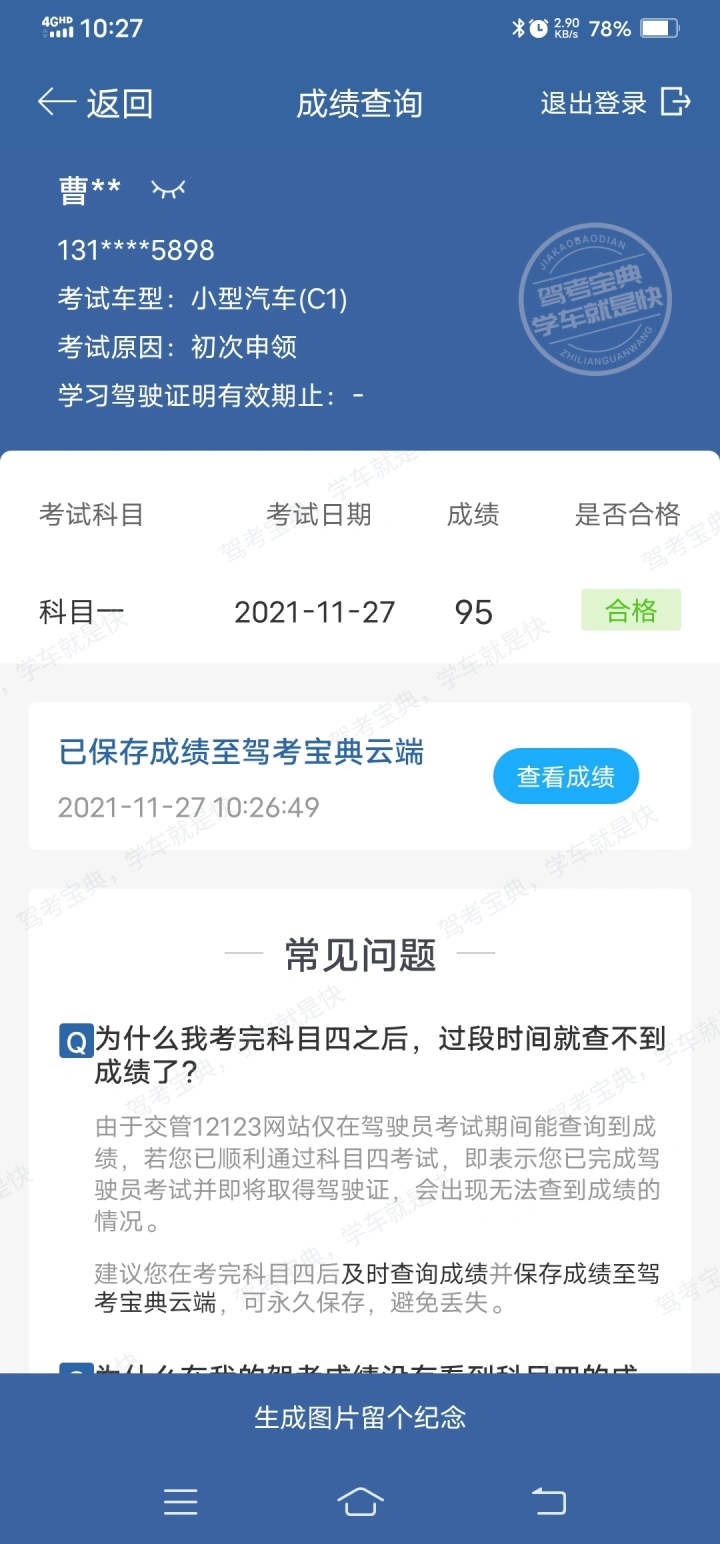The image size is (720, 1544).
Task: Go back with the 返回 arrow
Action: 95,103
